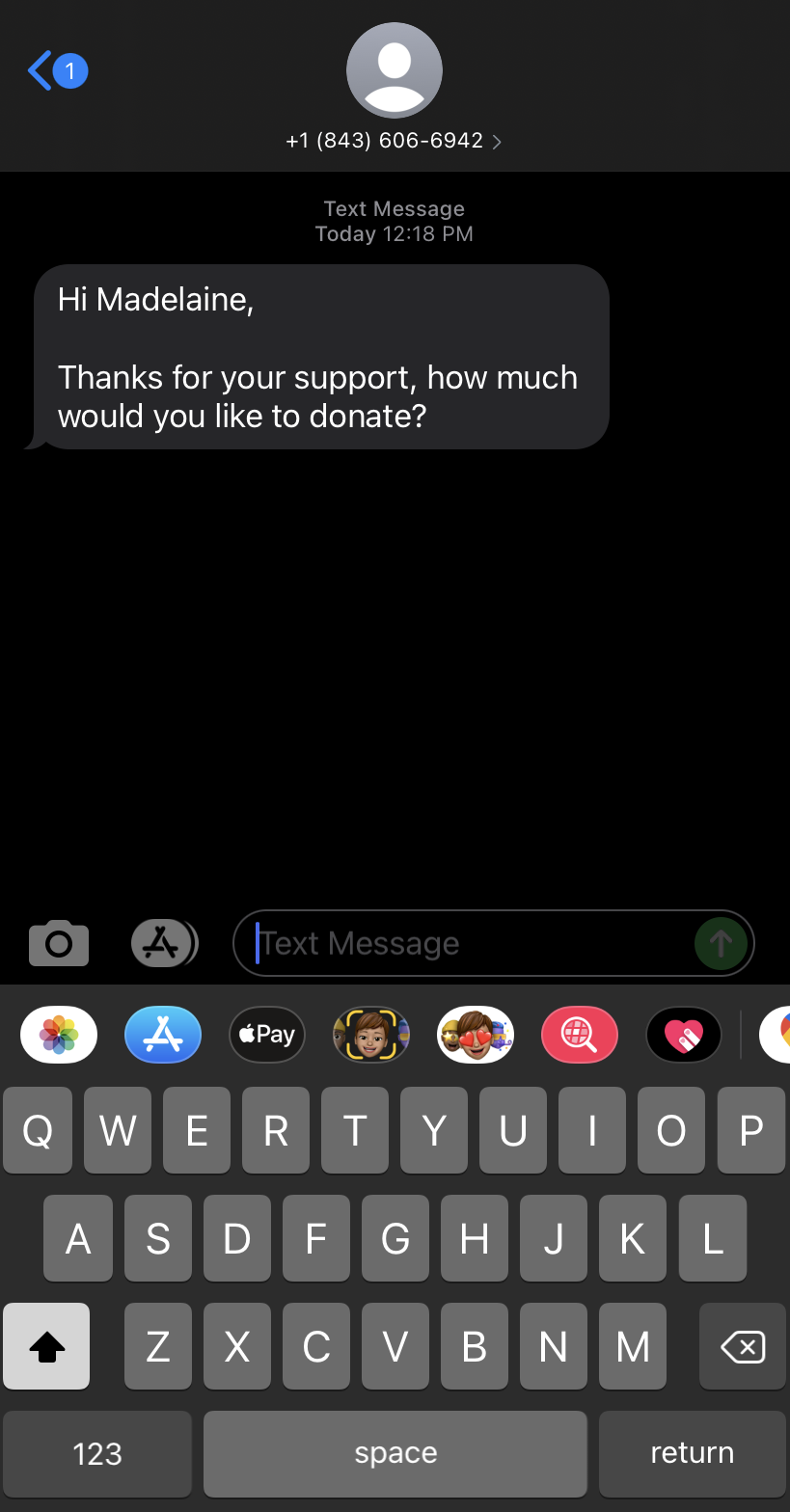Screen dimensions: 790x1512
Task: Open the Digital Touch heart app
Action: click(x=684, y=1035)
